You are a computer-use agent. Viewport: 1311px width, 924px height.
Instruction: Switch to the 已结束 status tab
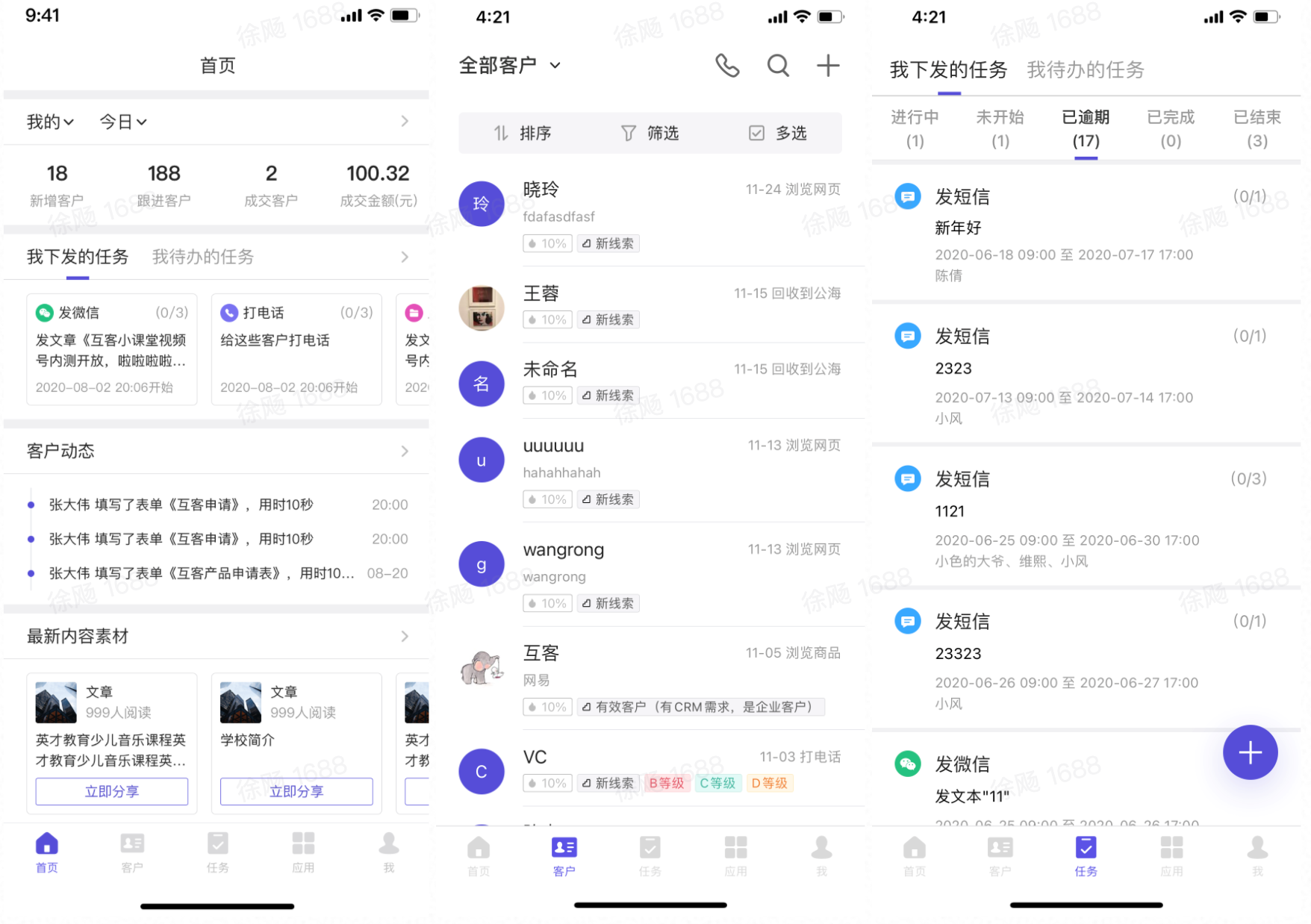[1256, 128]
